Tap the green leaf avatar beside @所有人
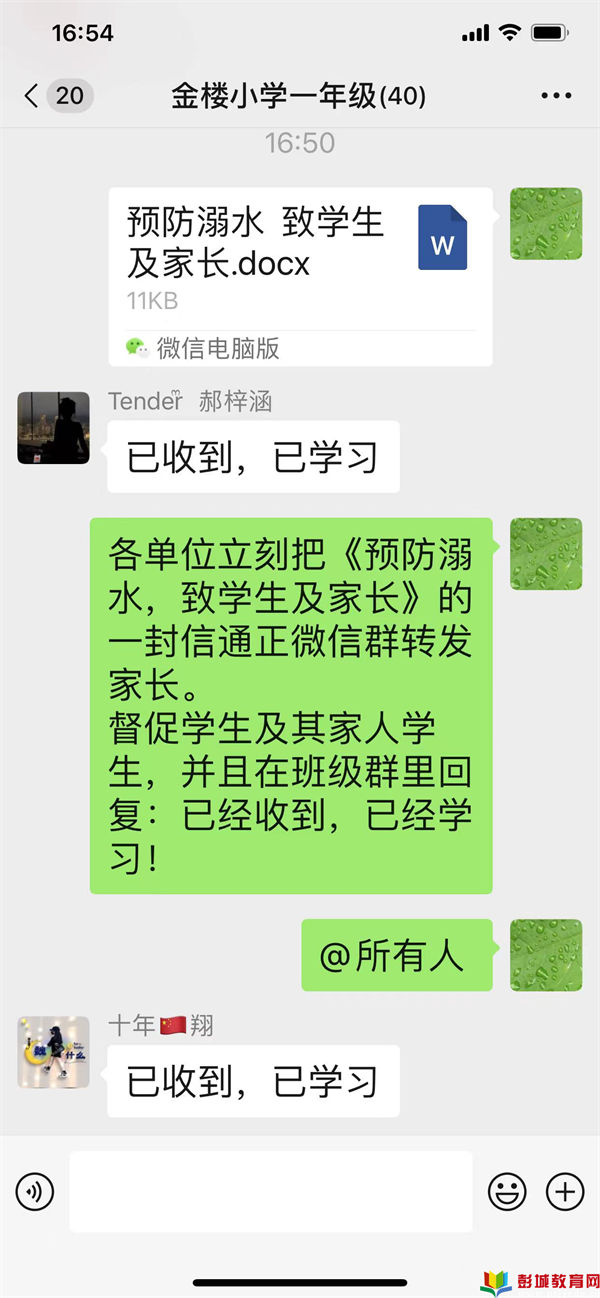Viewport: 600px width, 1298px height. coord(546,955)
